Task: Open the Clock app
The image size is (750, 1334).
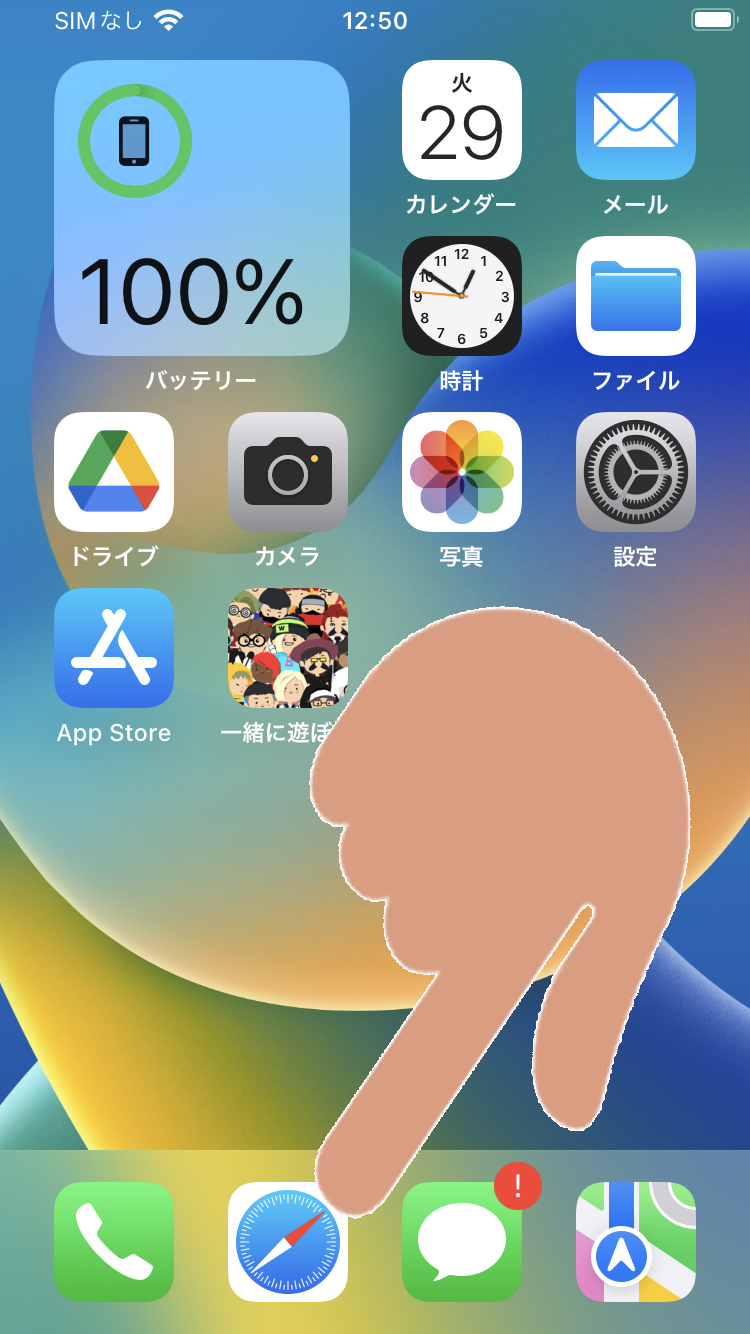Action: click(461, 296)
